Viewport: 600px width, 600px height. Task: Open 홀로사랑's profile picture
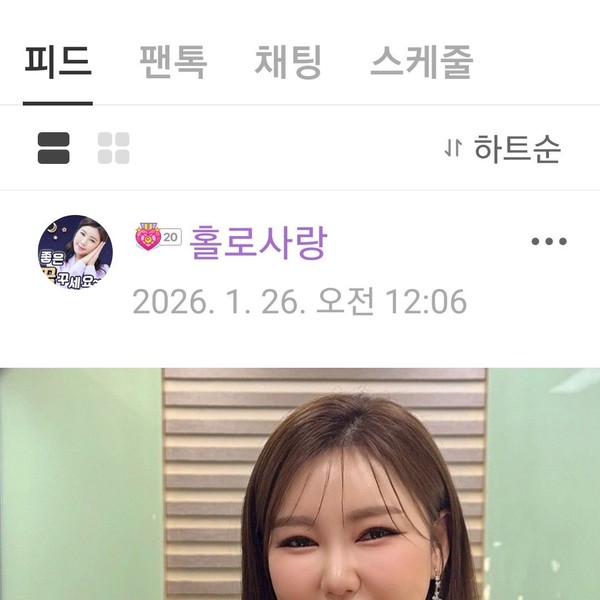click(x=75, y=253)
